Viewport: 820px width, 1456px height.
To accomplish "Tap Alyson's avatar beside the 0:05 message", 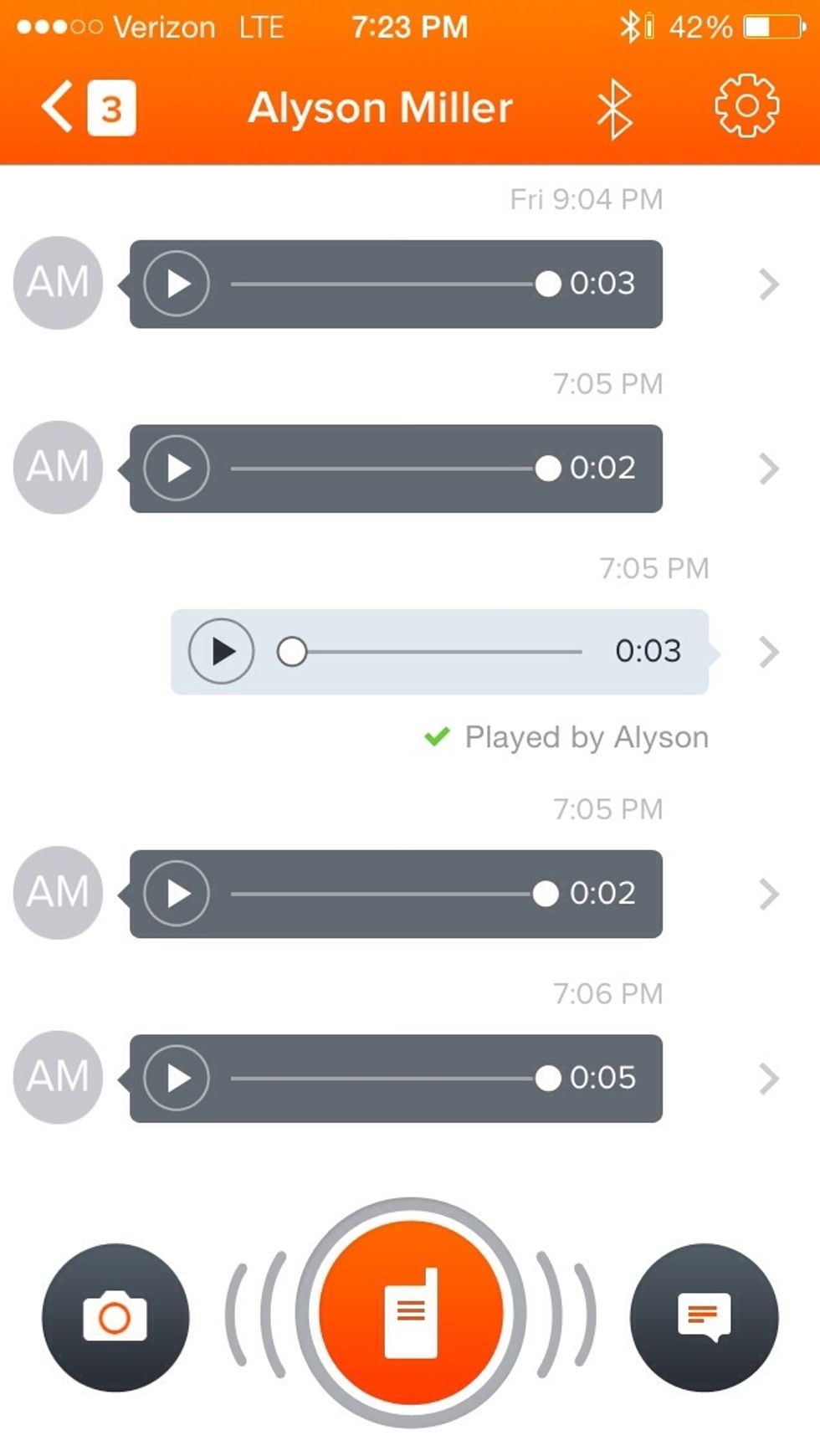I will tap(58, 1077).
